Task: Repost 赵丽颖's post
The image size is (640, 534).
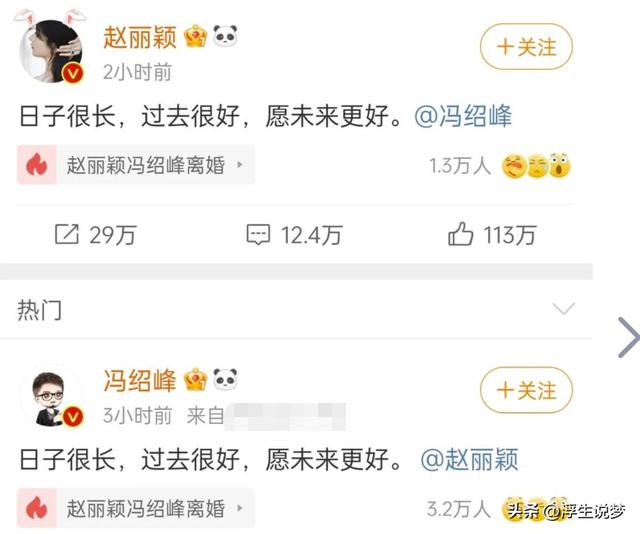Action: (96, 235)
